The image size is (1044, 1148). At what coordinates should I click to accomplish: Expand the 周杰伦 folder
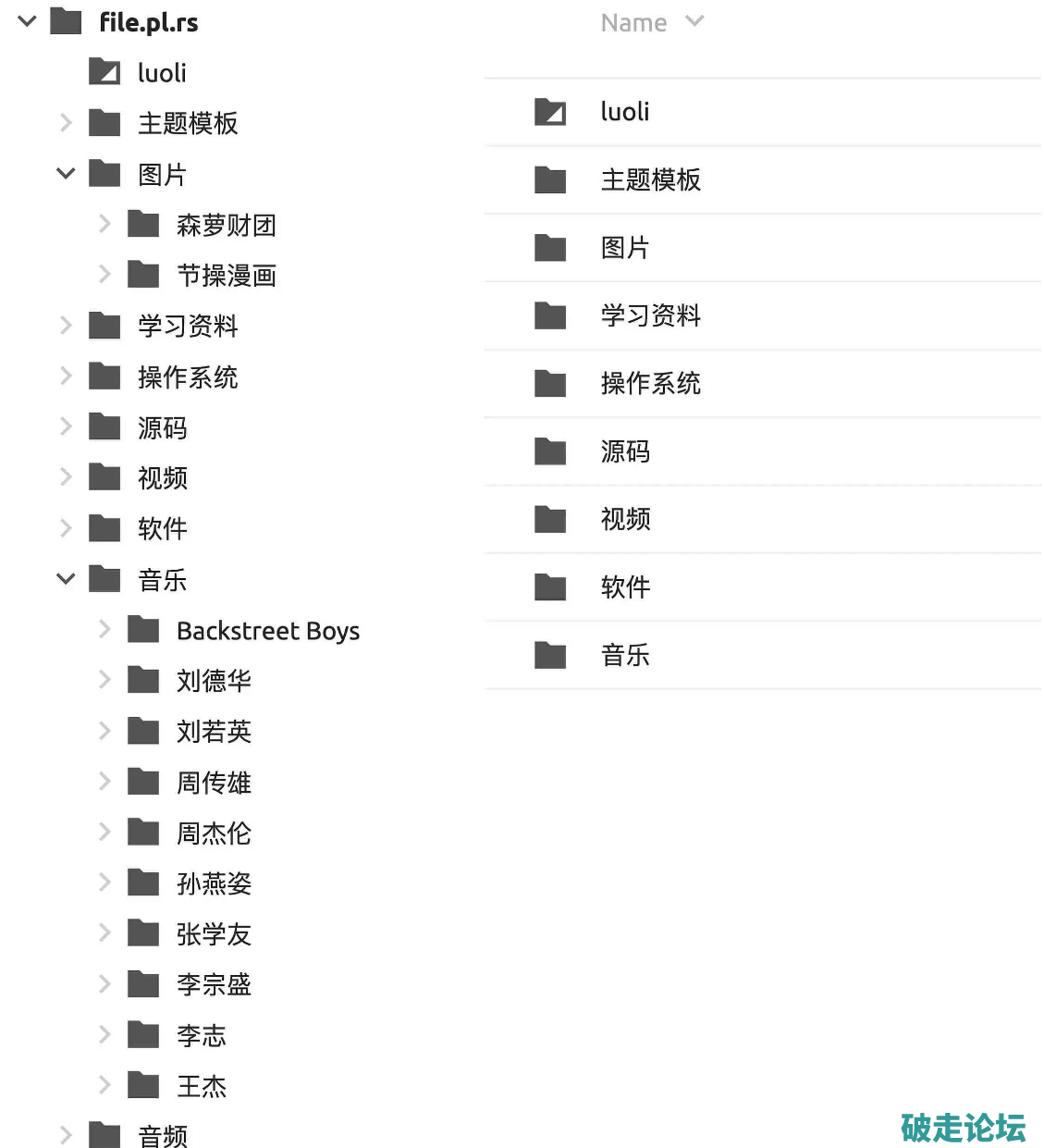[104, 833]
